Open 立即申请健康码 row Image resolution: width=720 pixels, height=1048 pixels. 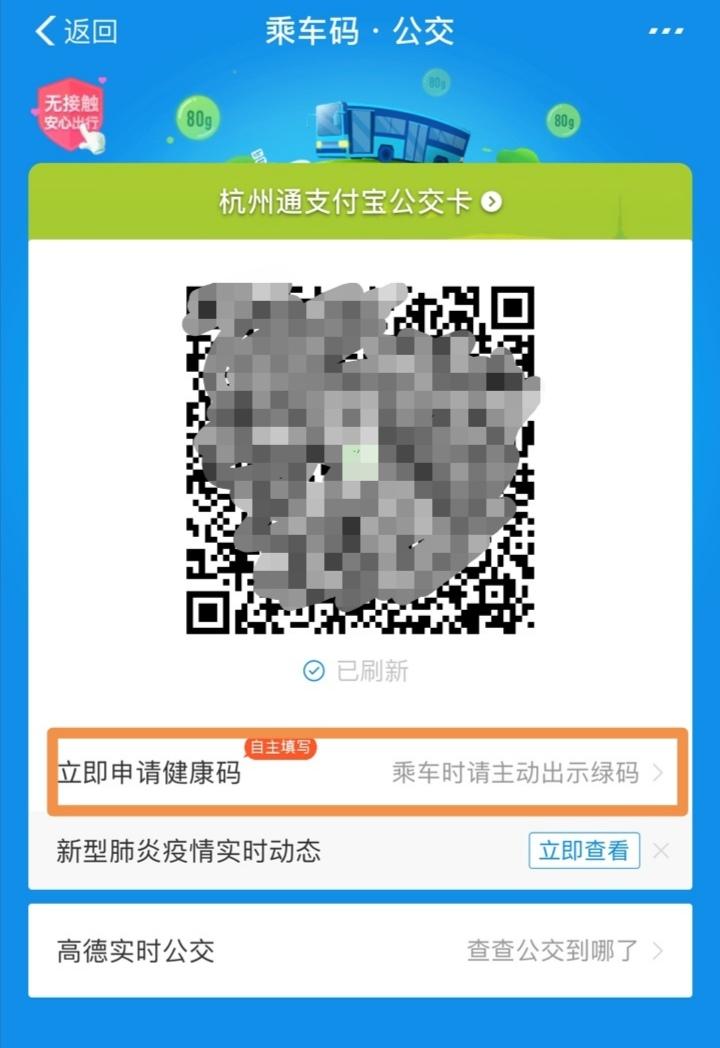click(360, 772)
